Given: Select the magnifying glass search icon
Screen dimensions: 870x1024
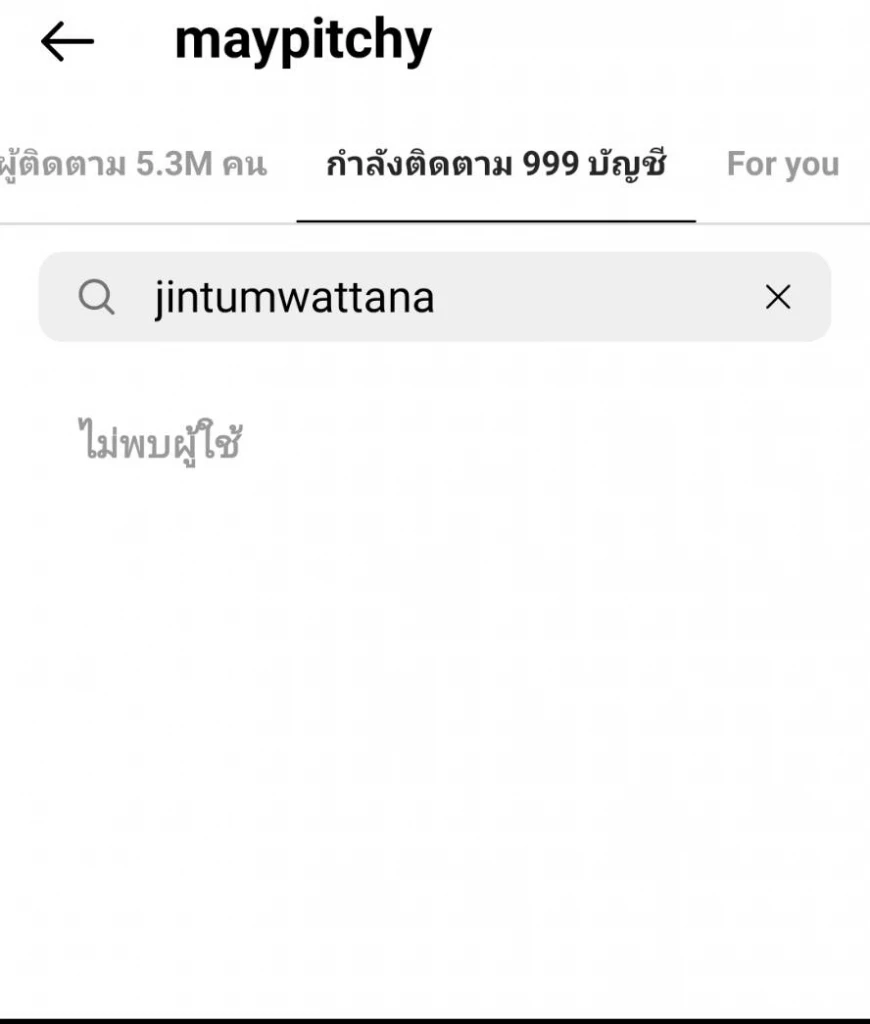Looking at the screenshot, I should pyautogui.click(x=97, y=296).
